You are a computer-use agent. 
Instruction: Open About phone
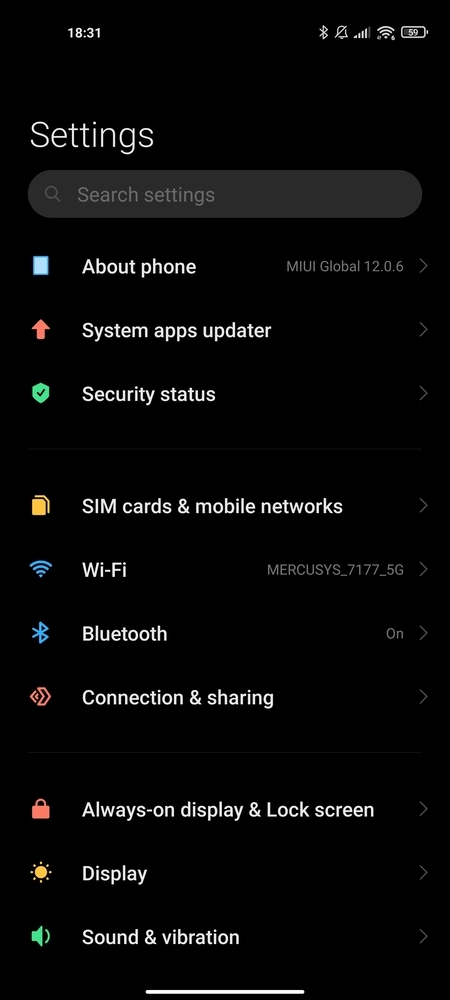click(x=225, y=266)
